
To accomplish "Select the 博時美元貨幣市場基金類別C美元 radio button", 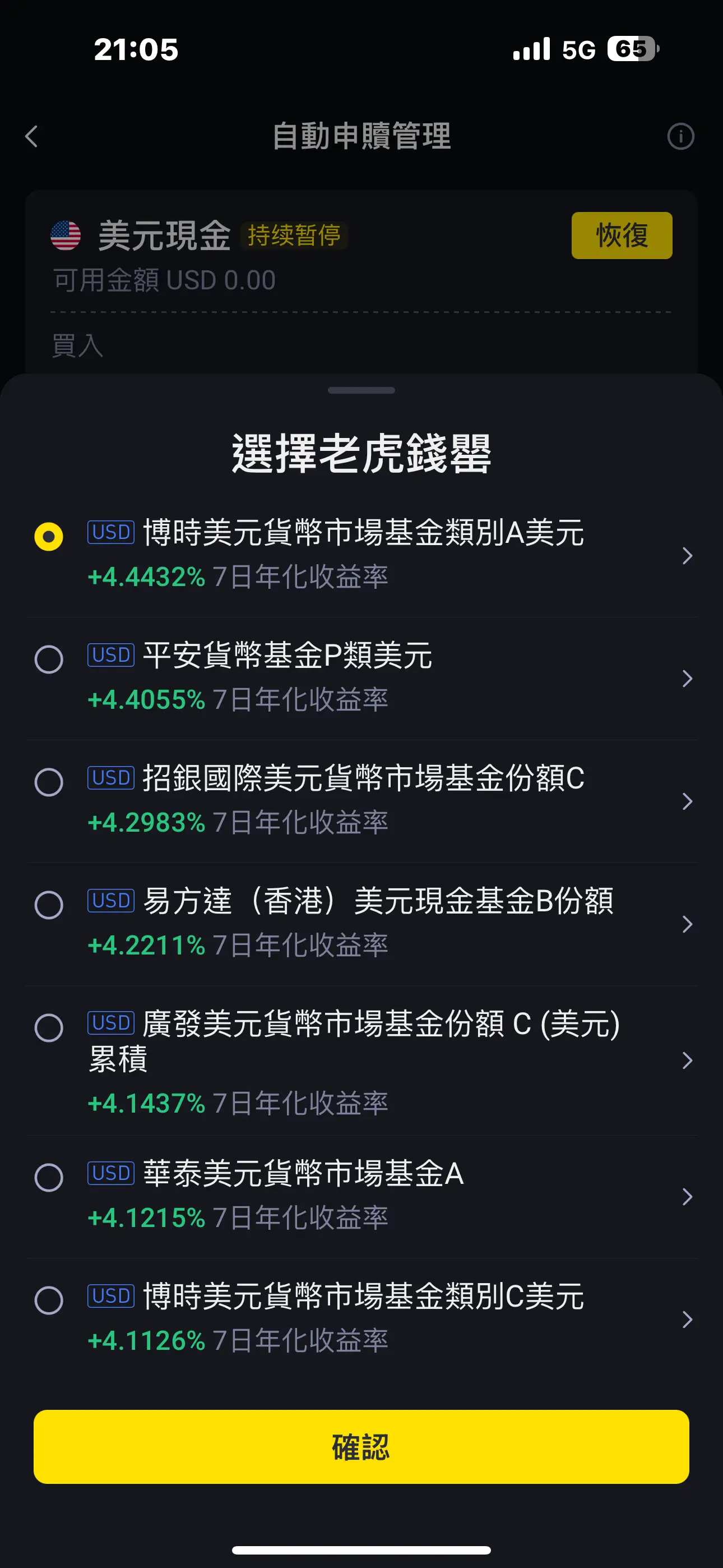I will click(49, 1301).
